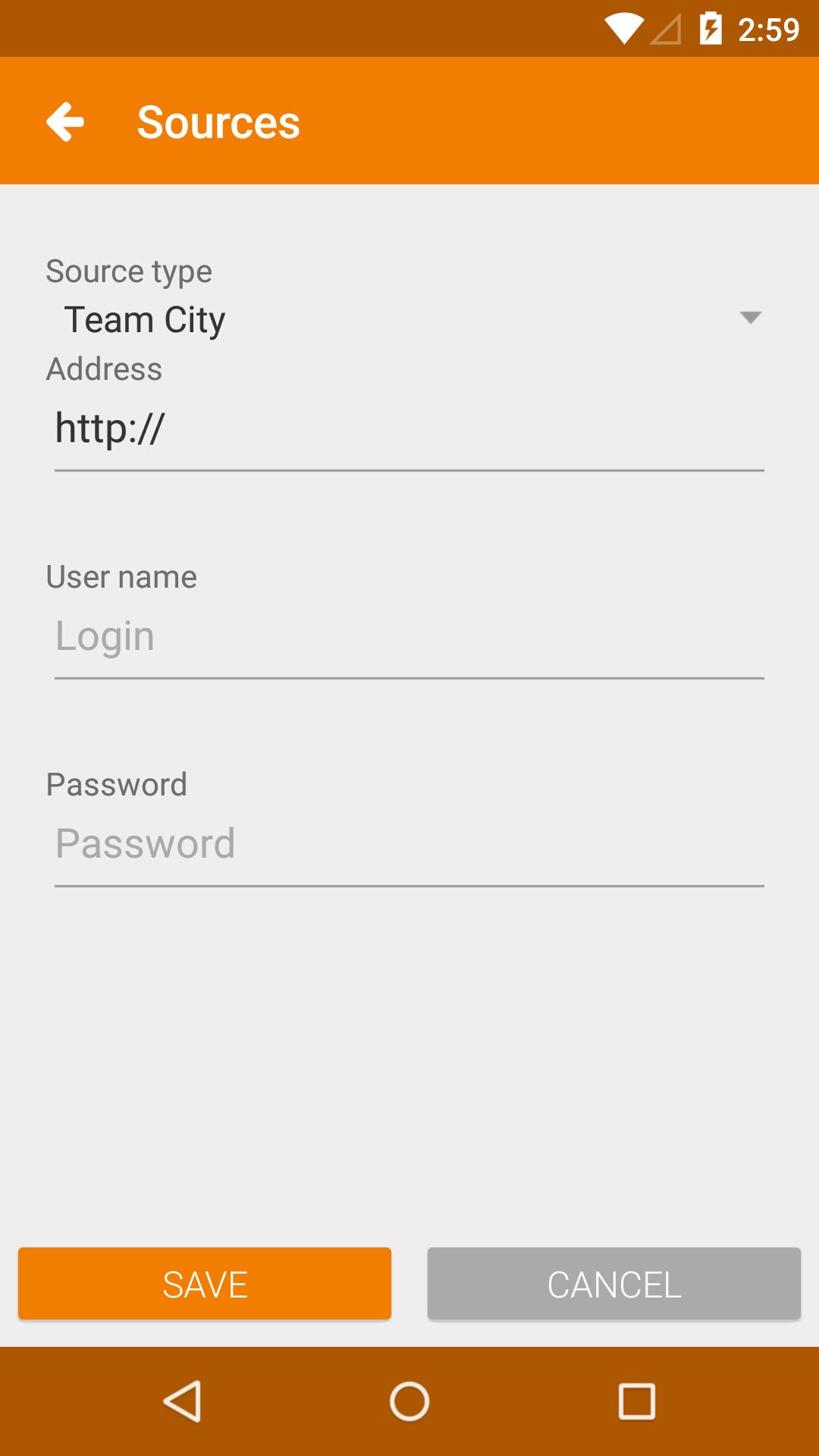Tap the Source type label

128,271
